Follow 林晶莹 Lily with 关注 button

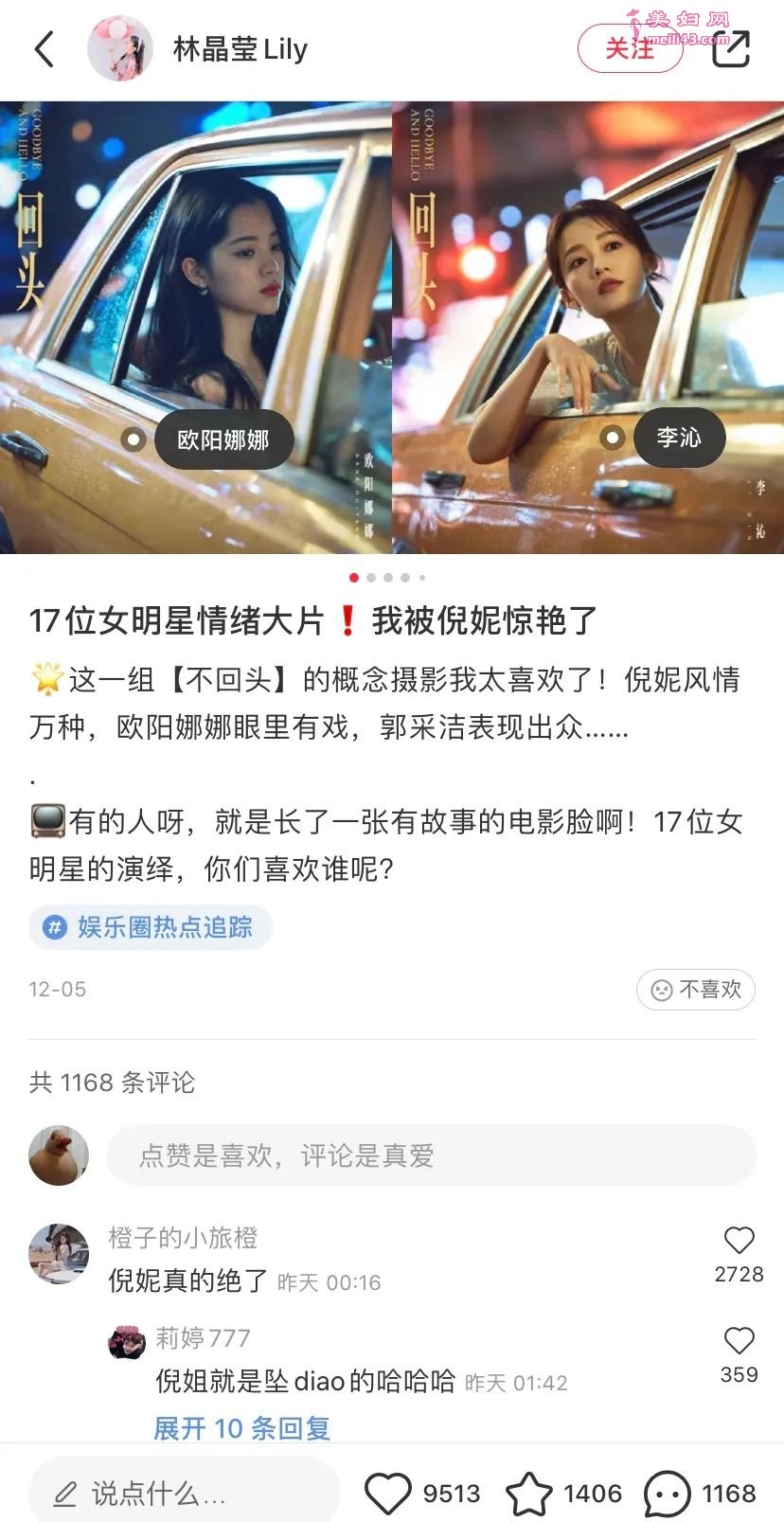[x=630, y=48]
